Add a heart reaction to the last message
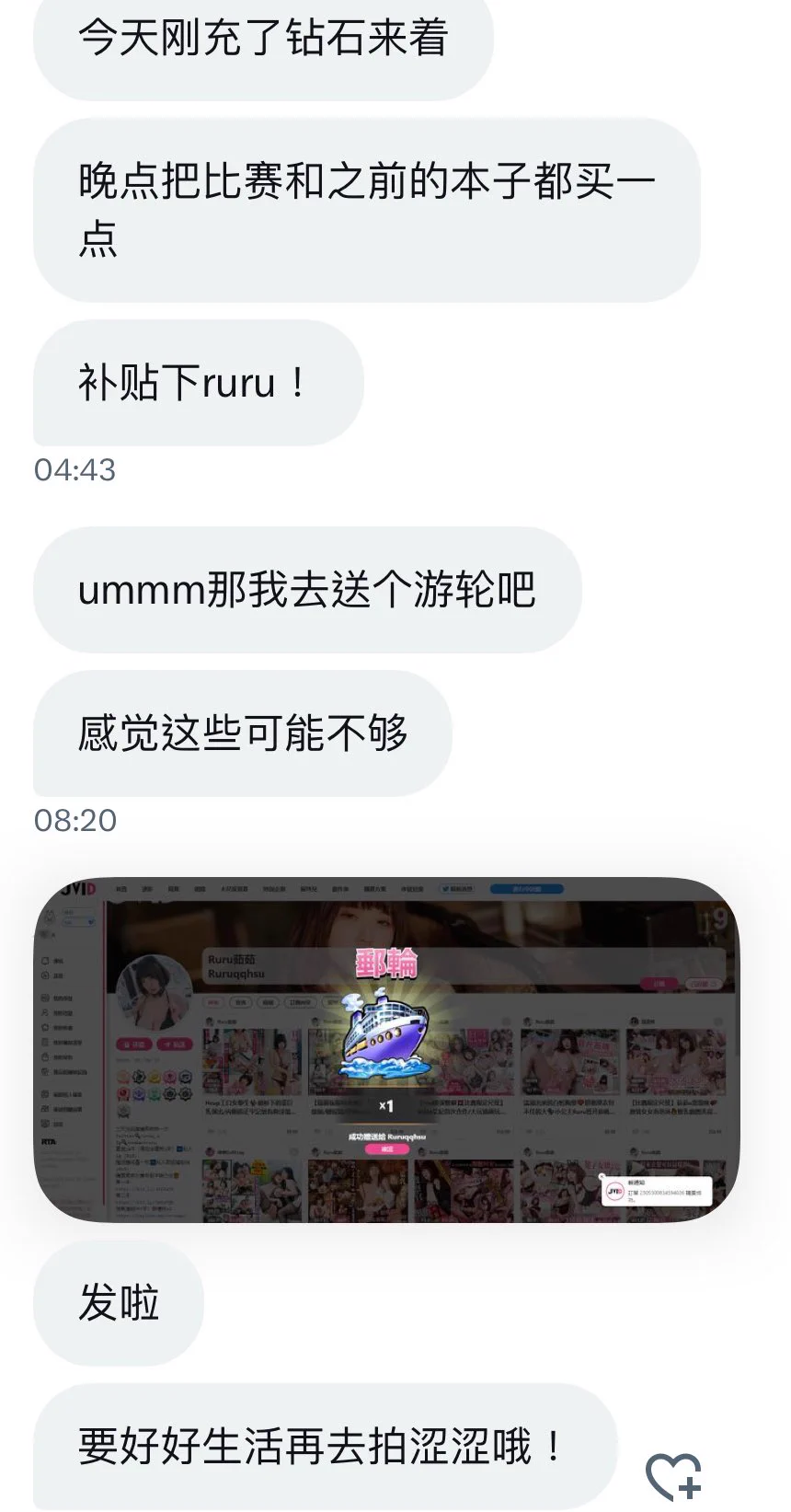 click(x=674, y=1476)
